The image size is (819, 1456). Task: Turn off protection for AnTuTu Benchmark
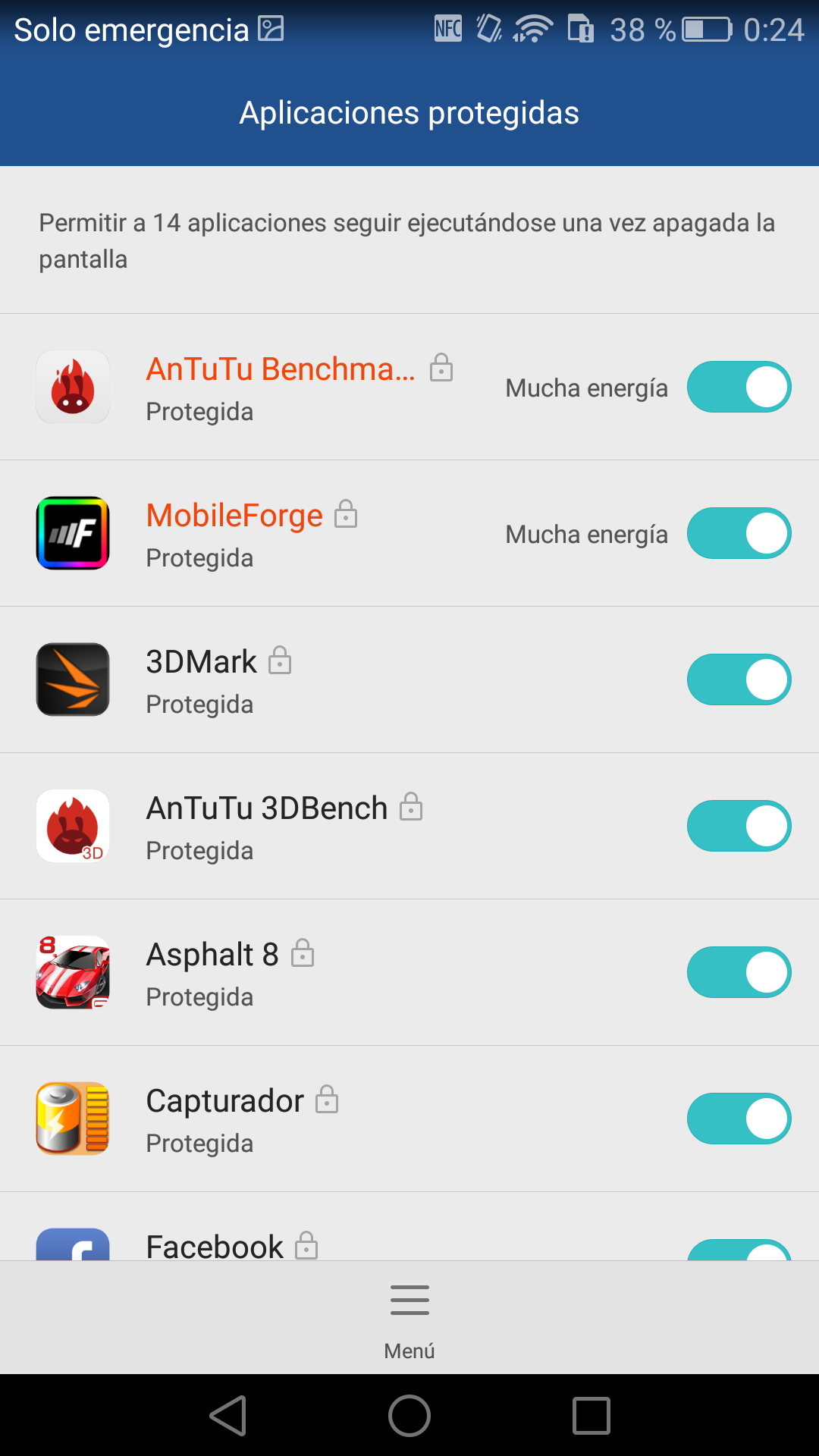tap(739, 387)
